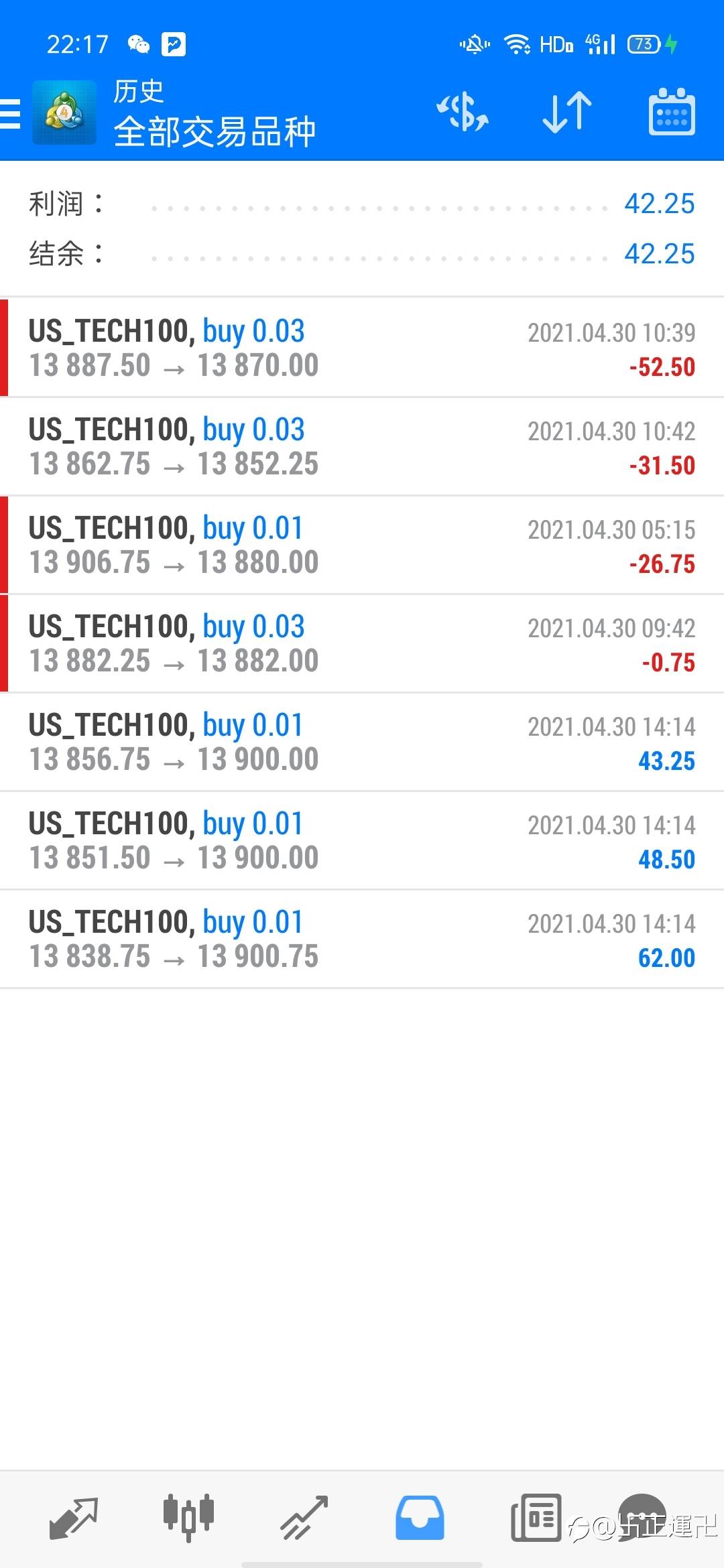This screenshot has height=1568, width=724.
Task: Show details of the -26.75 trade
Action: (362, 545)
